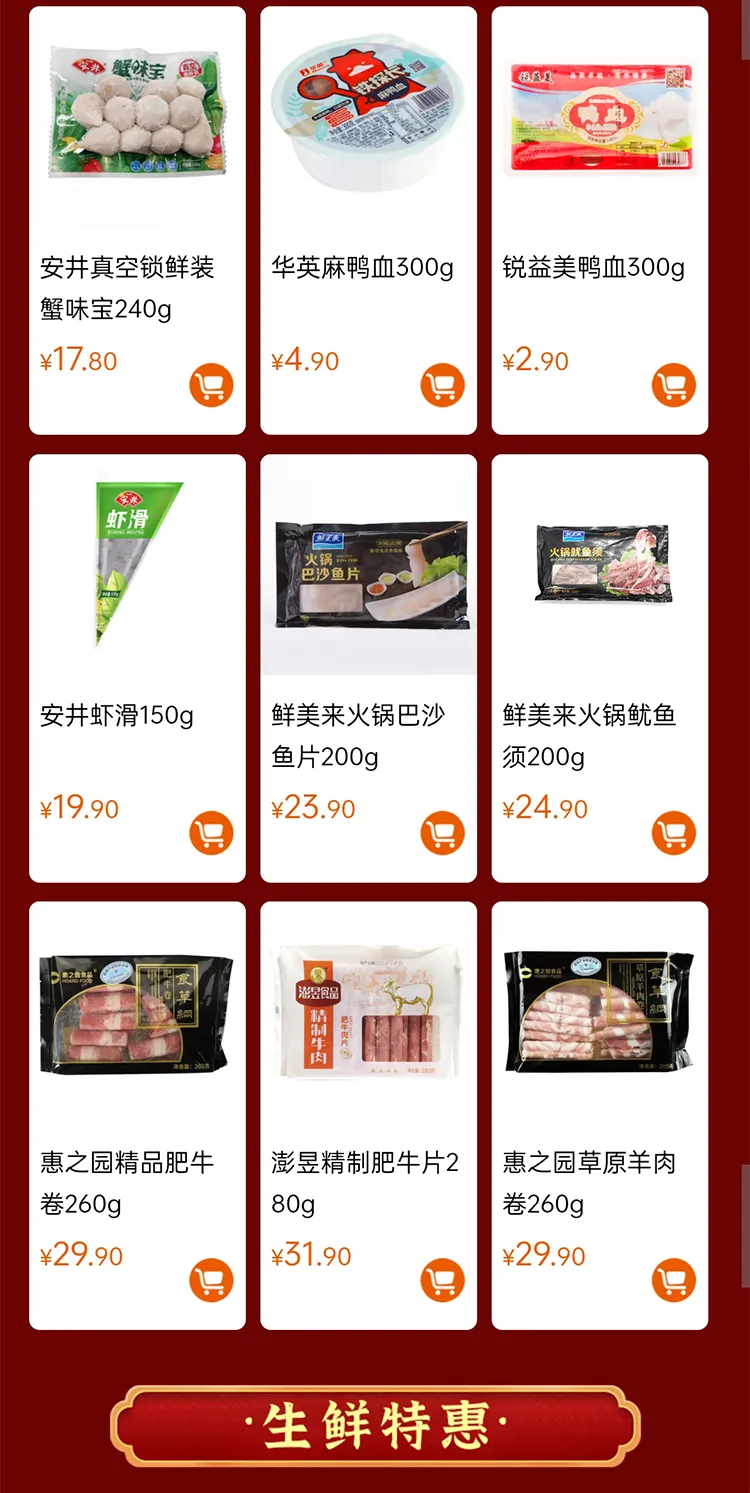Viewport: 750px width, 1493px height.
Task: Add 鲜美来火锅巴沙鱼片200g to cart
Action: pos(442,833)
